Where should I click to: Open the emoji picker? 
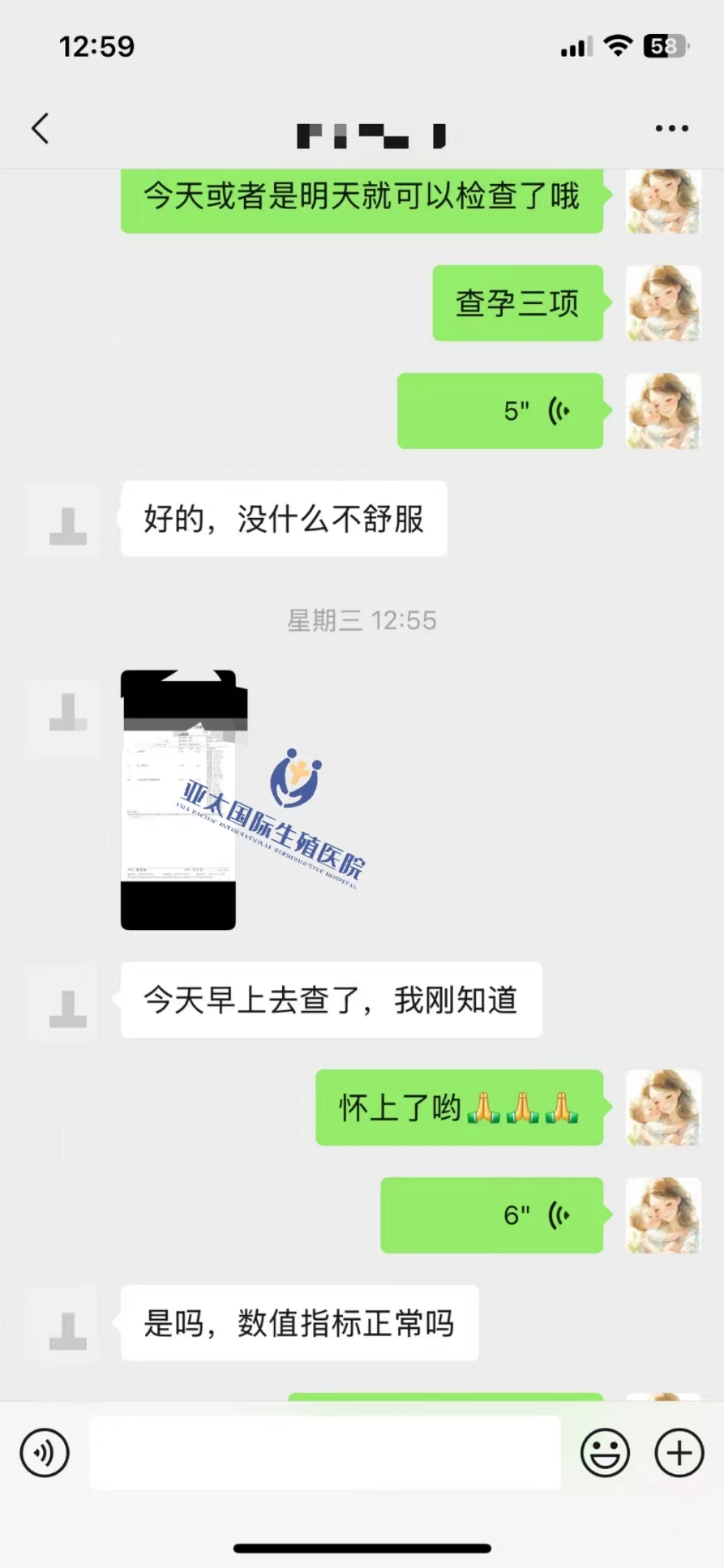605,1454
